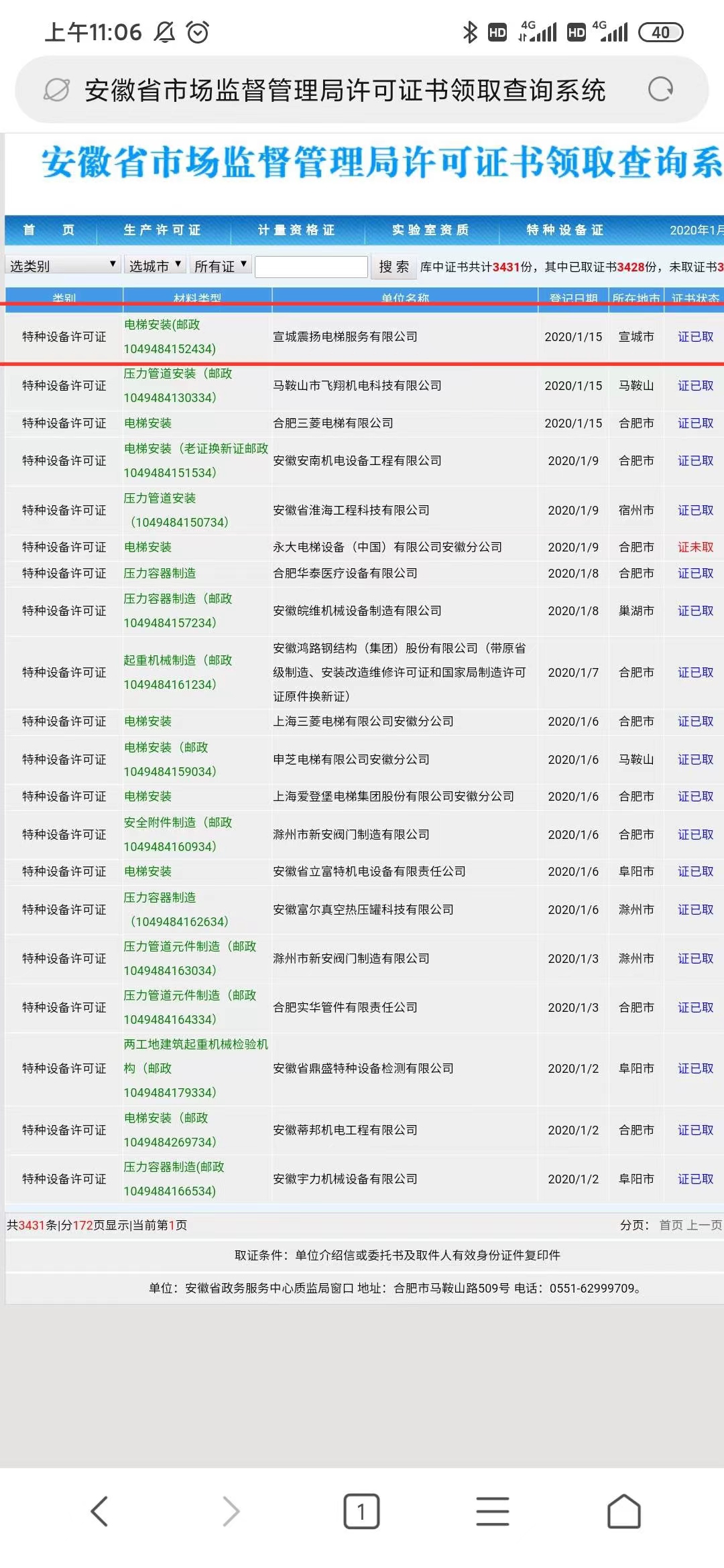Switch to the 计量资格证 tab
The image size is (724, 1568).
[x=296, y=230]
